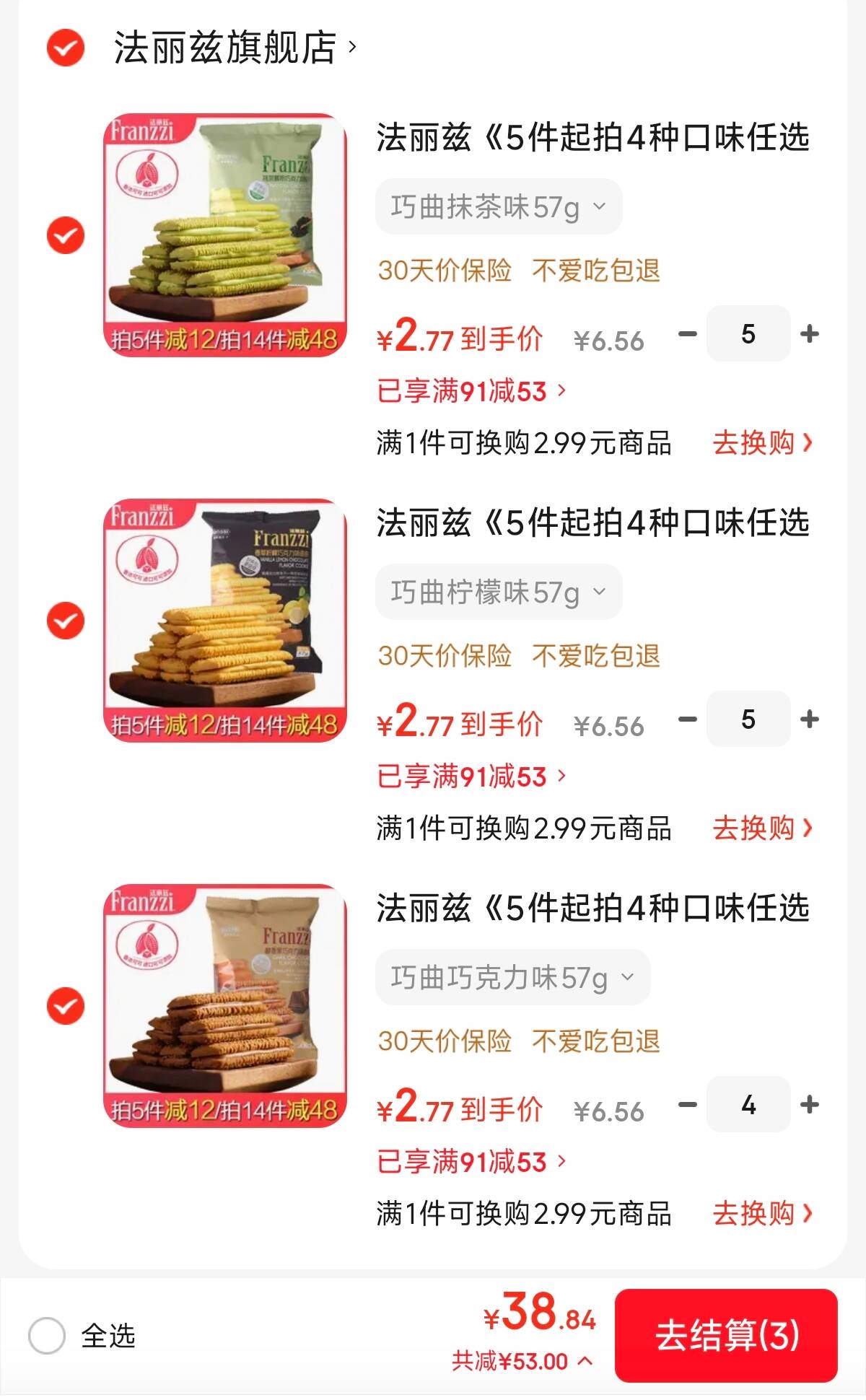Uncheck the store-level selection checkbox
This screenshot has height=1400, width=866.
tap(64, 45)
